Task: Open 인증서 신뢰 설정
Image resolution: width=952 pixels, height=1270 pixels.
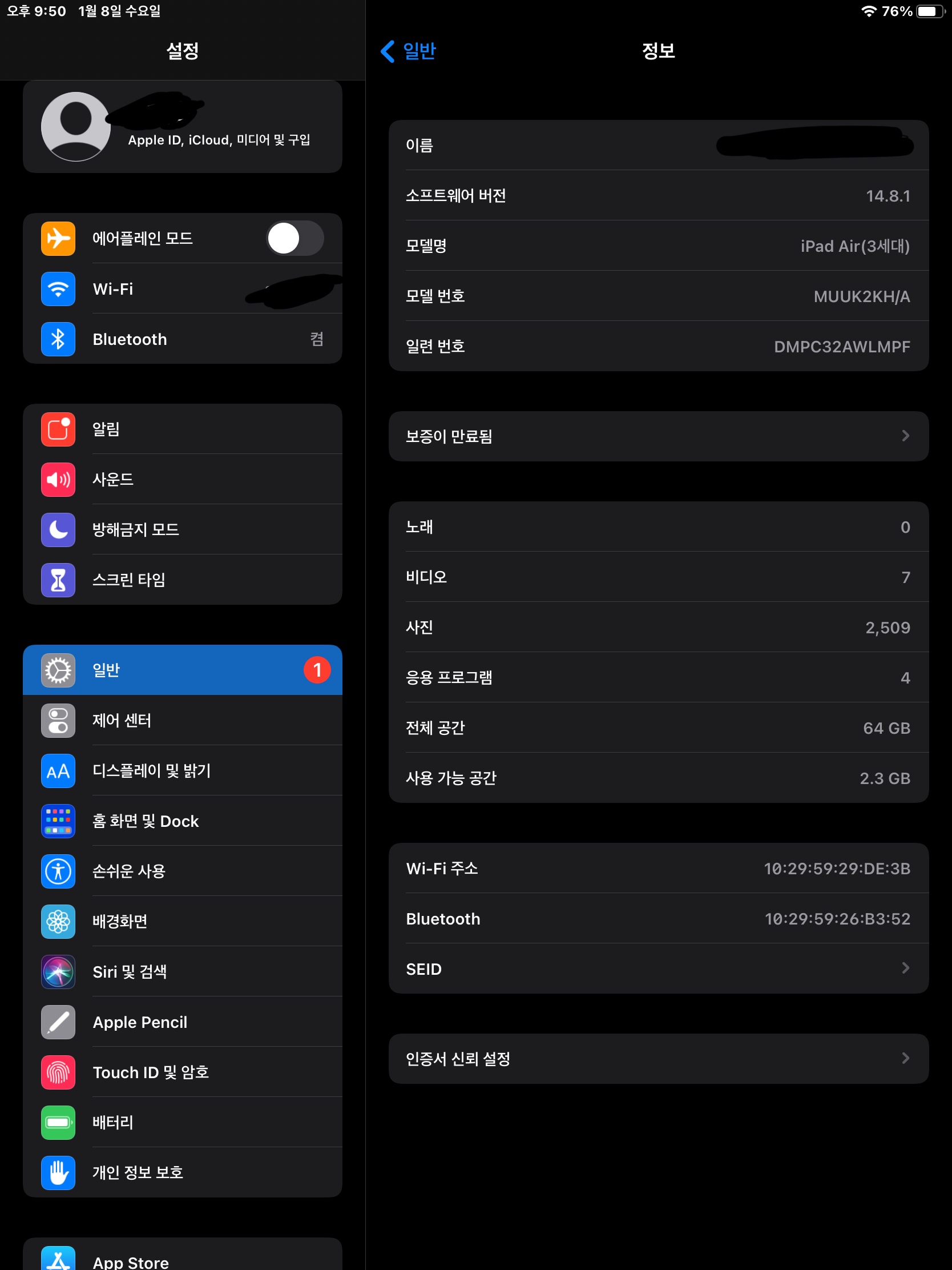Action: point(658,1059)
